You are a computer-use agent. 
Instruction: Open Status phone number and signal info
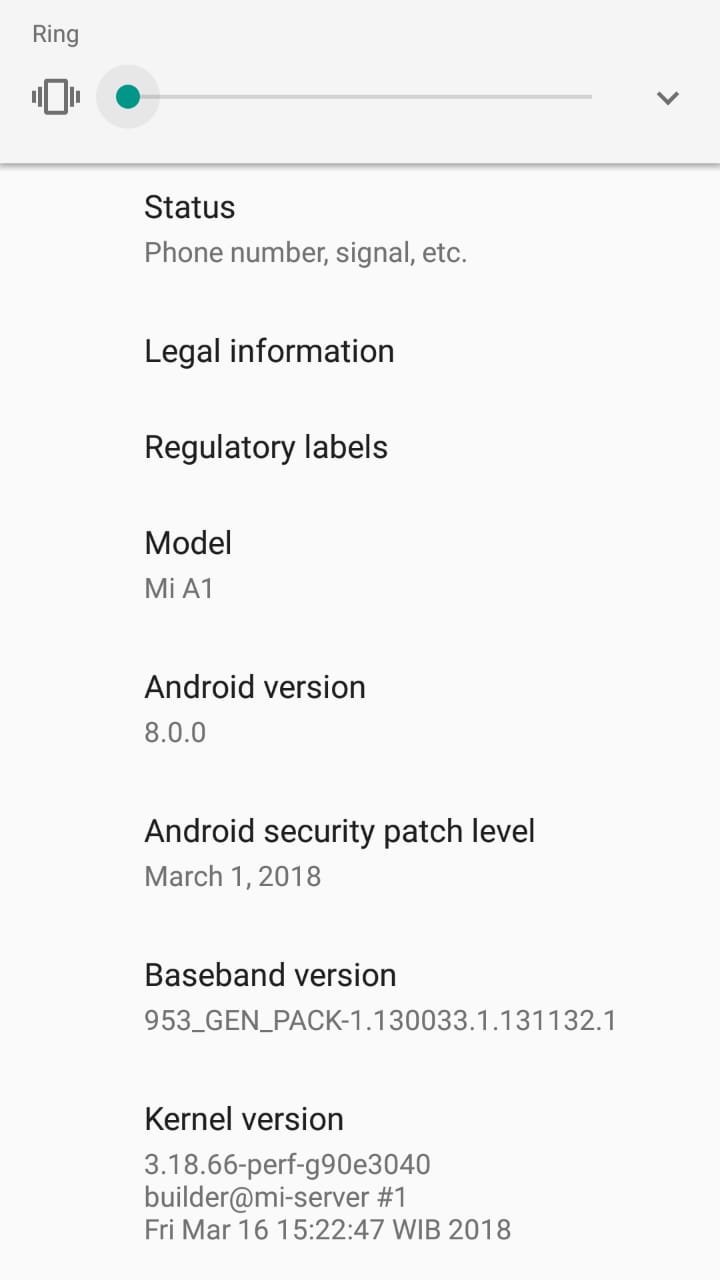click(360, 230)
